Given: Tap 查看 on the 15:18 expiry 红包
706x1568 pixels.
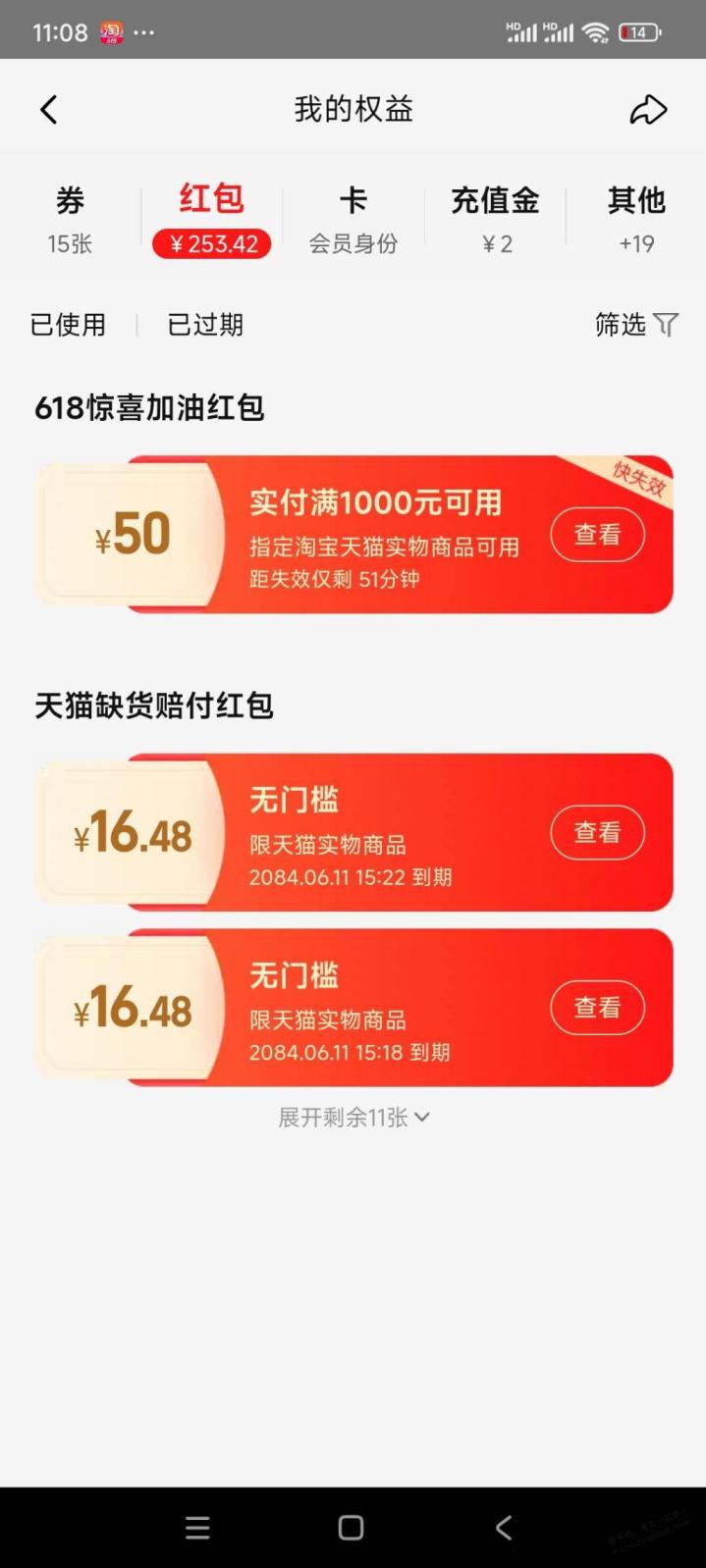Looking at the screenshot, I should [x=597, y=1008].
